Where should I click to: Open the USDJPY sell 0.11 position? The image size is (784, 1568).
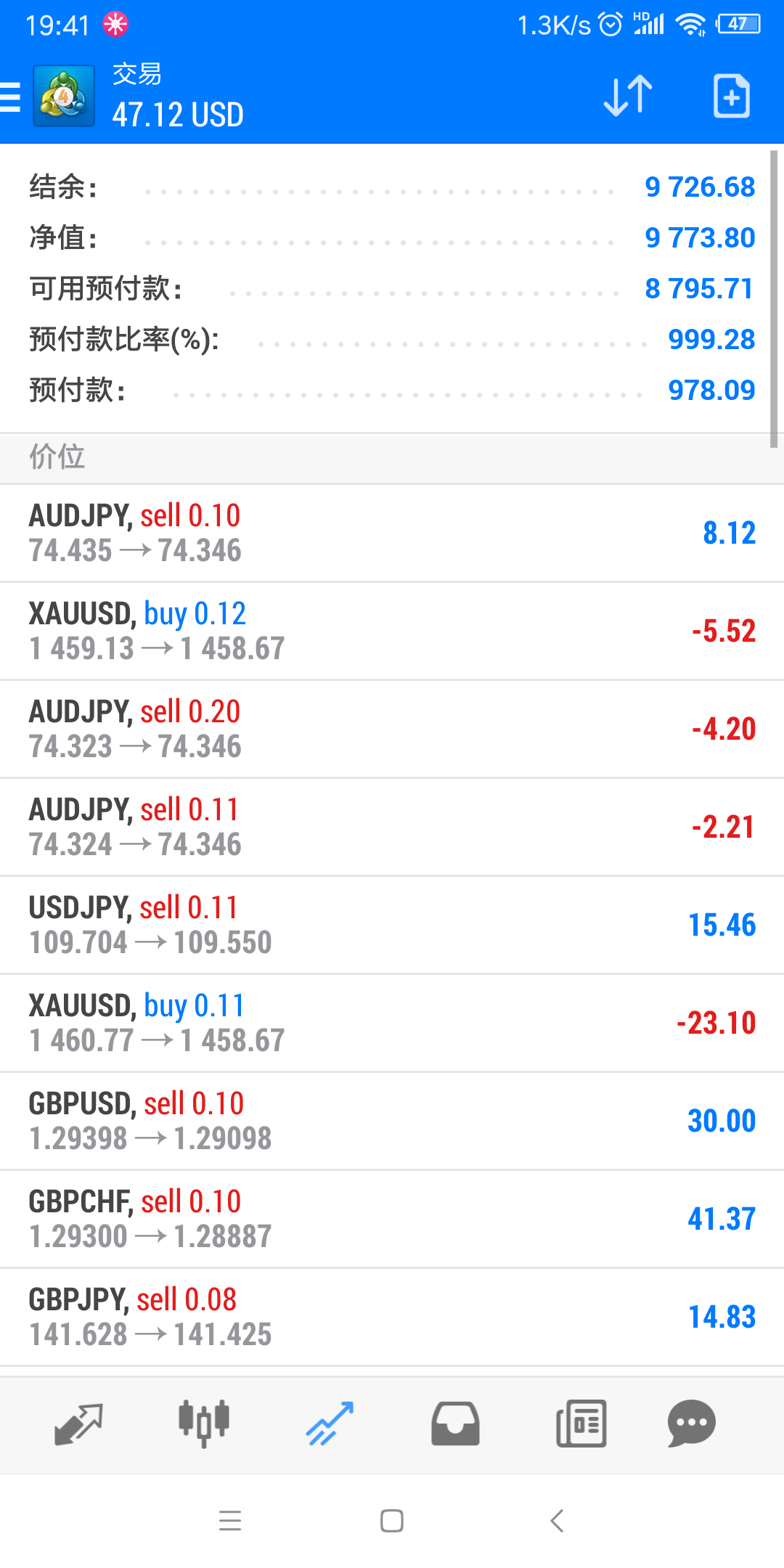[x=392, y=925]
